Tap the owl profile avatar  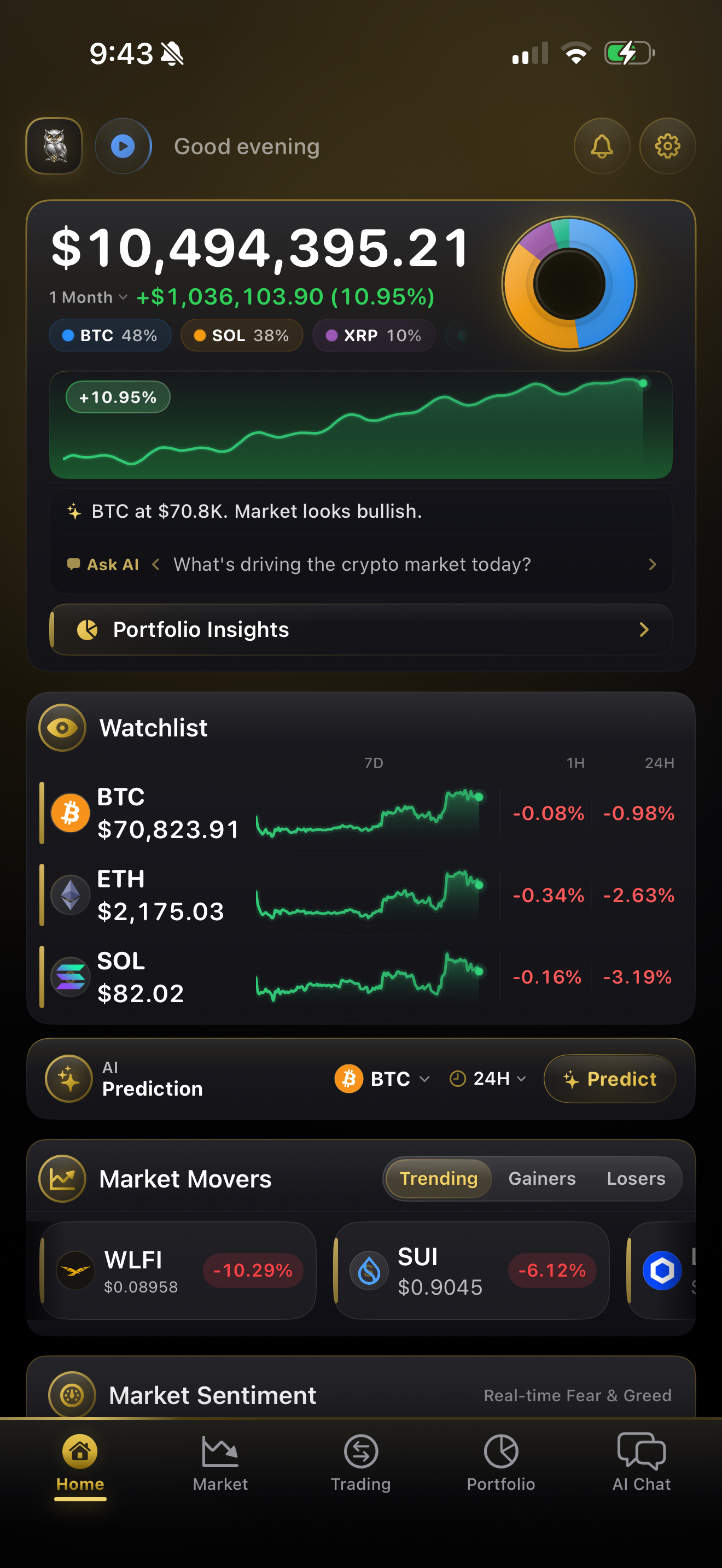54,146
